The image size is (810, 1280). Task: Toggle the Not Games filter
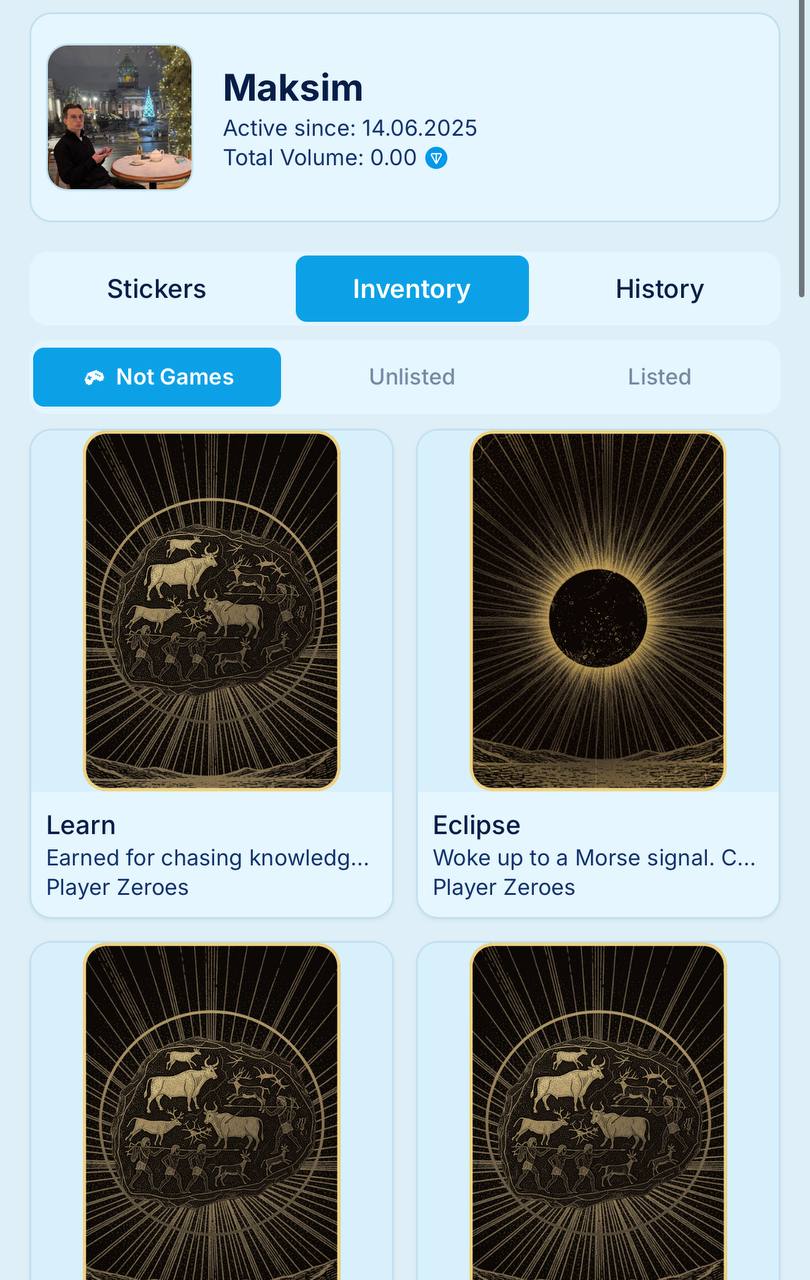157,377
